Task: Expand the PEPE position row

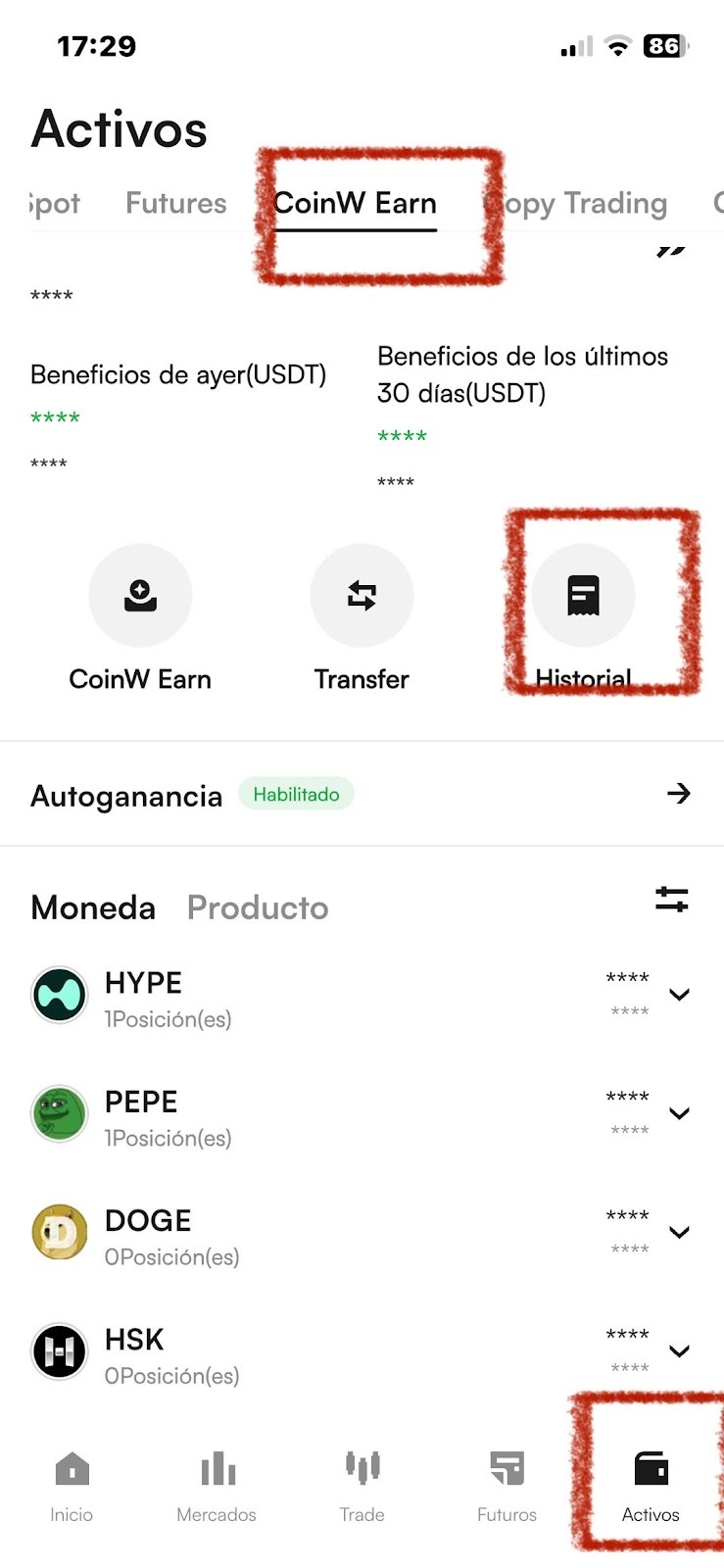Action: click(679, 1113)
